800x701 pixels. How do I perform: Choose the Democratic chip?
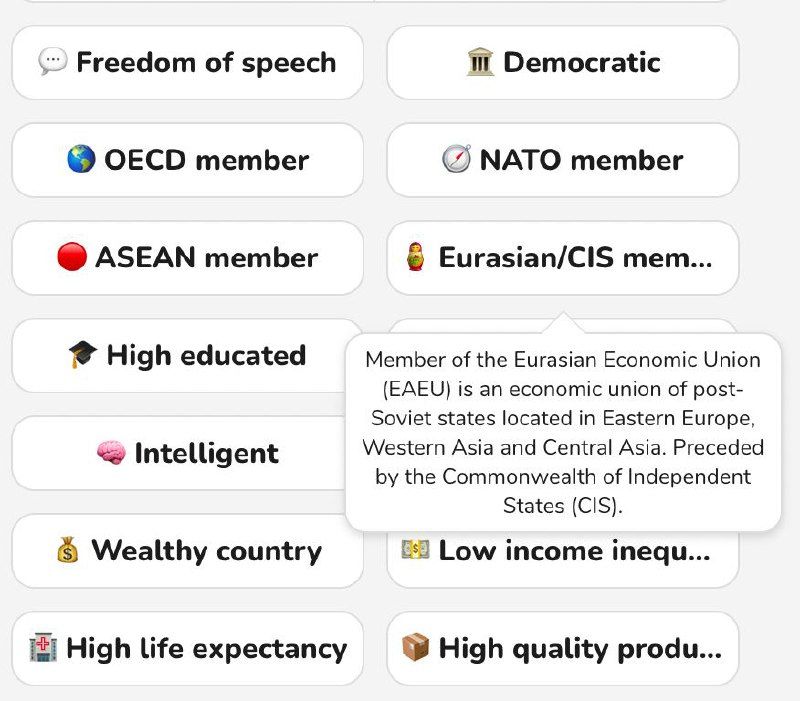pos(562,63)
